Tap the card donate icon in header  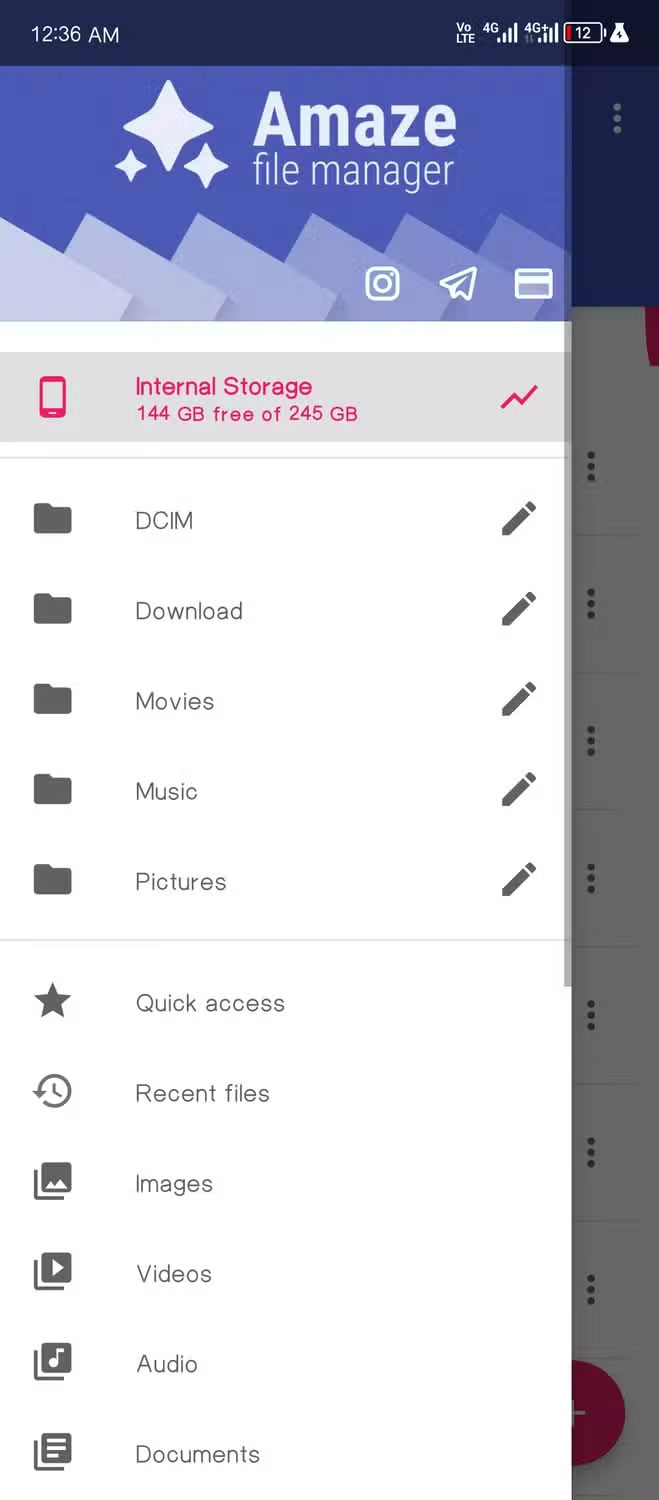pos(533,284)
